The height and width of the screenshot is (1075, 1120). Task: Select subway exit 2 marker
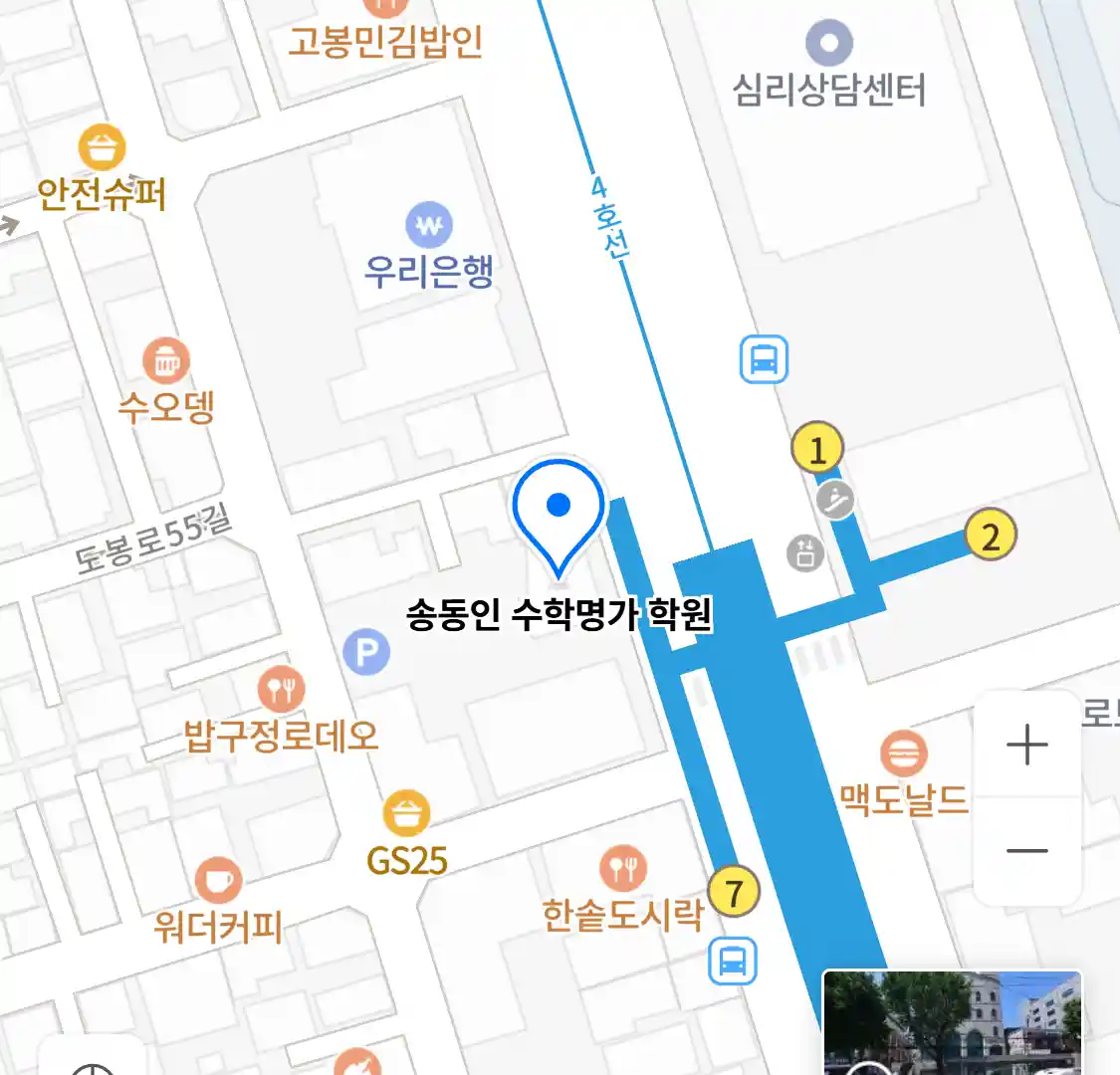tap(990, 537)
